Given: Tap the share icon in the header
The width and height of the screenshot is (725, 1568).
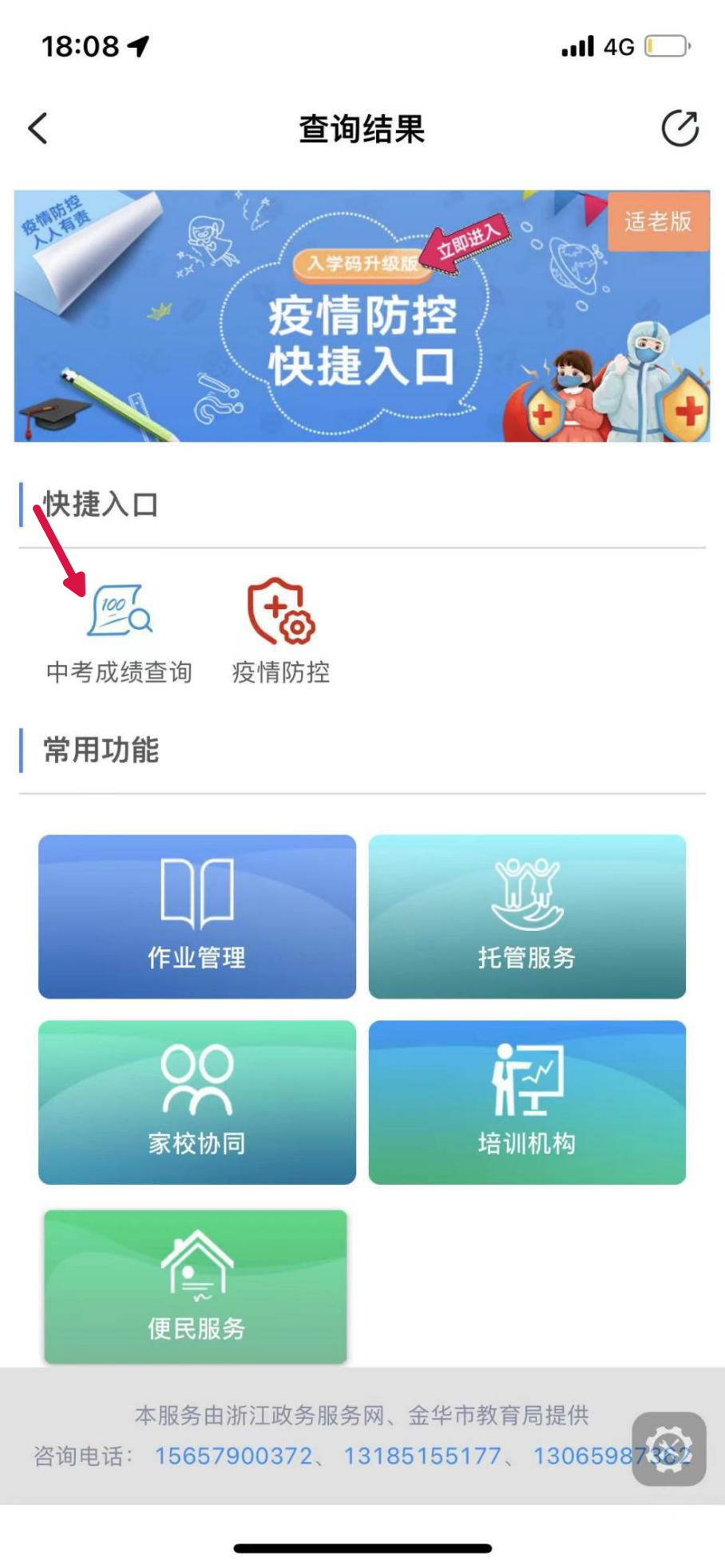Looking at the screenshot, I should pos(679,129).
